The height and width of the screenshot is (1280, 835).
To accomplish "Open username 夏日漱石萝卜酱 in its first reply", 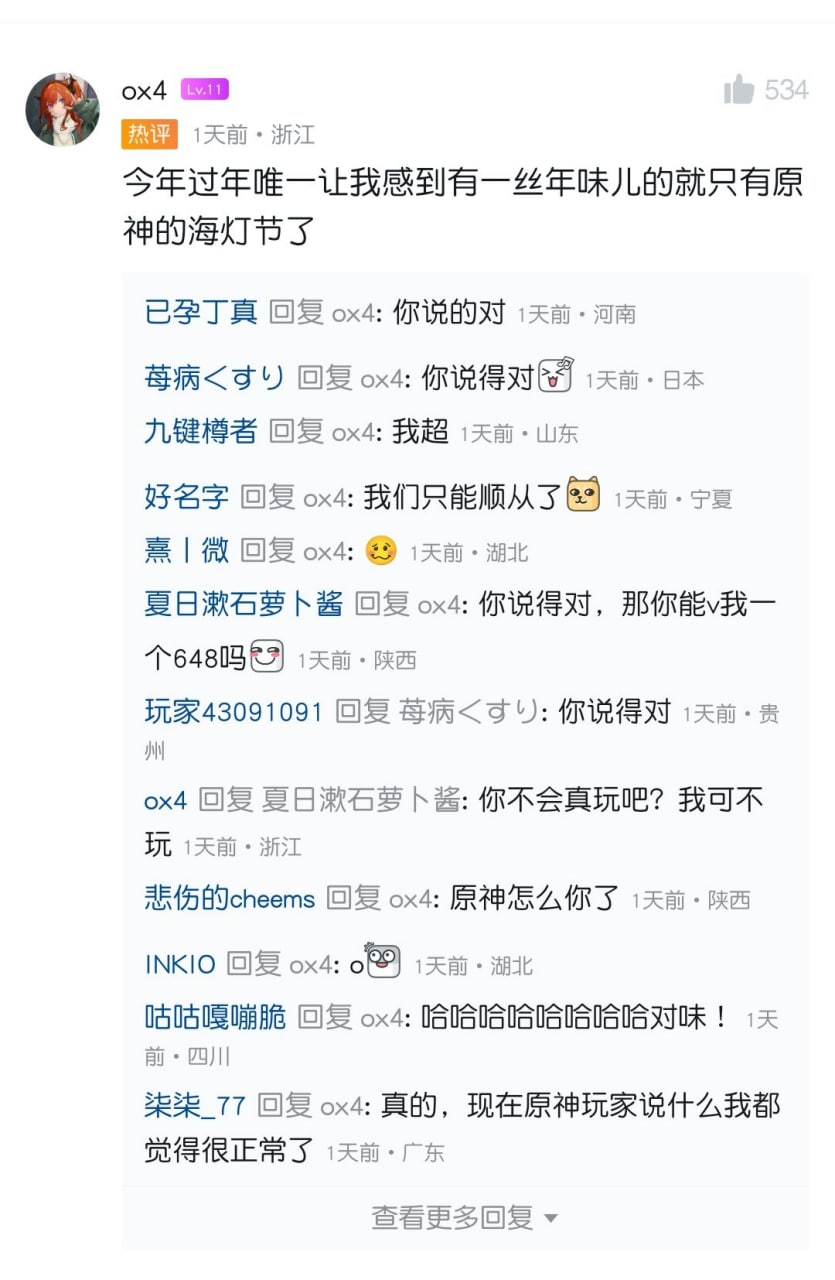I will point(244,604).
